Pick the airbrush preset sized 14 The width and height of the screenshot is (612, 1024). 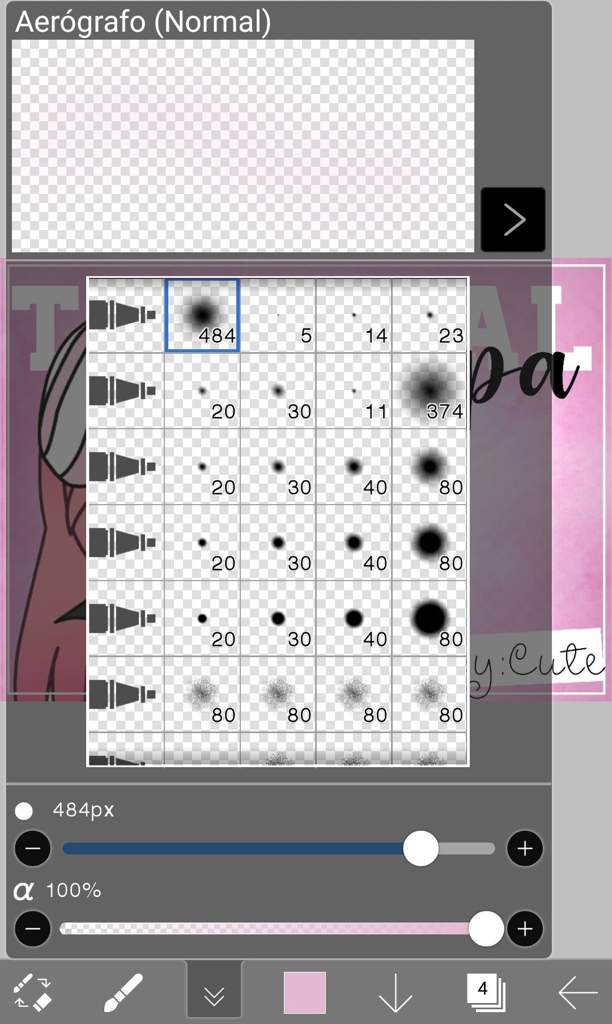pyautogui.click(x=353, y=315)
